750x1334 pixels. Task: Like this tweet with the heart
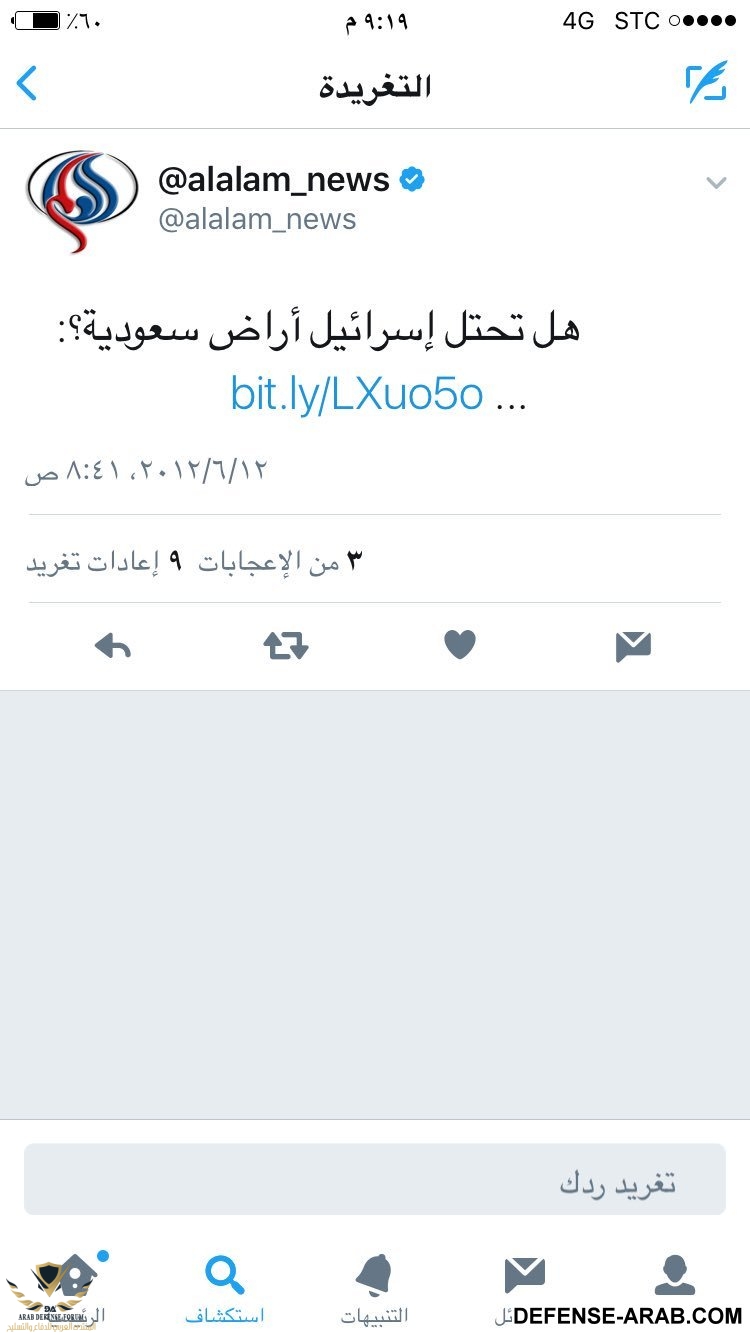click(x=460, y=646)
